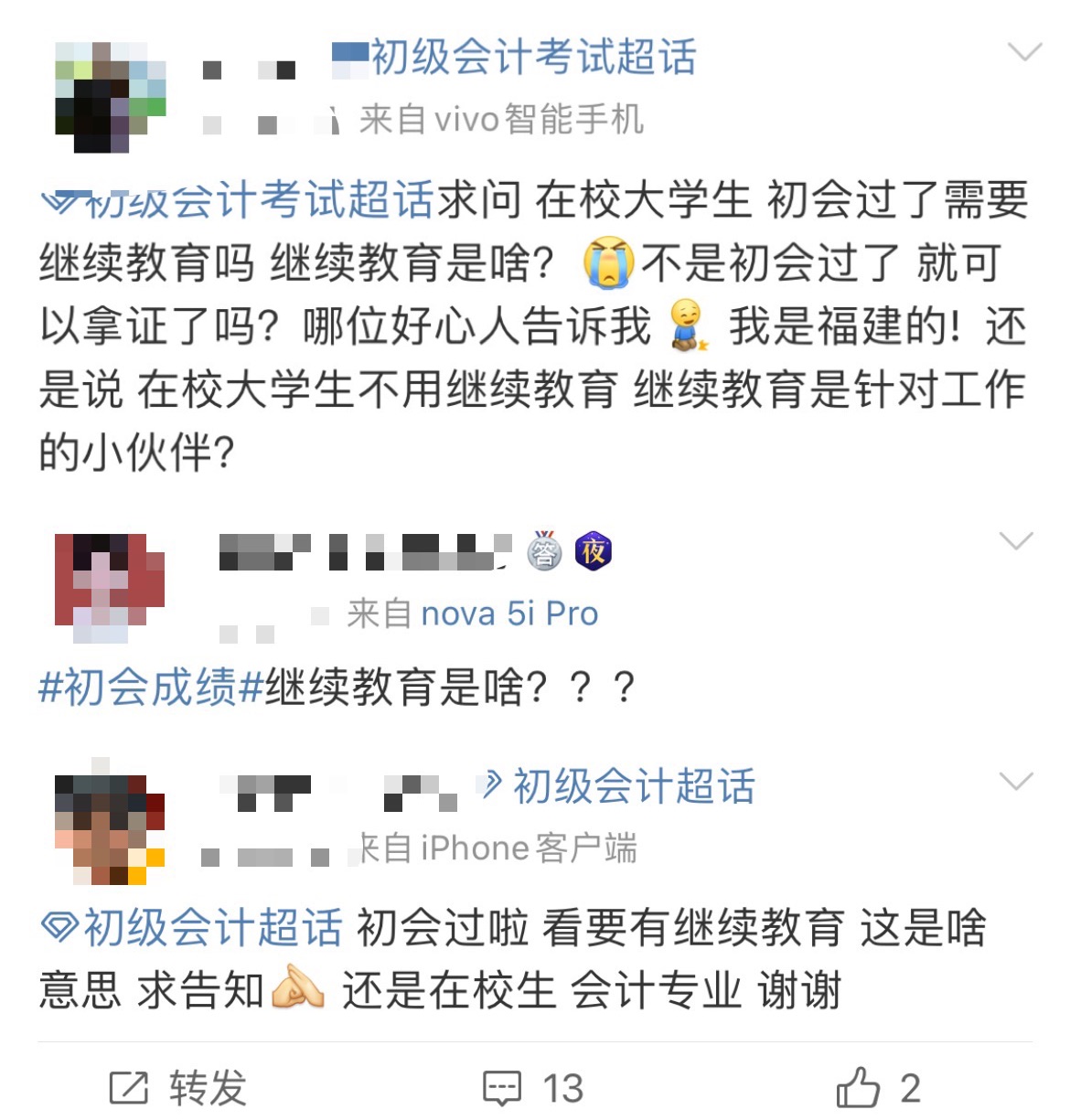Screen dimensions: 1070x1120
Task: Open the chevron menu on the iPhone客户端 post
Action: tap(1016, 782)
